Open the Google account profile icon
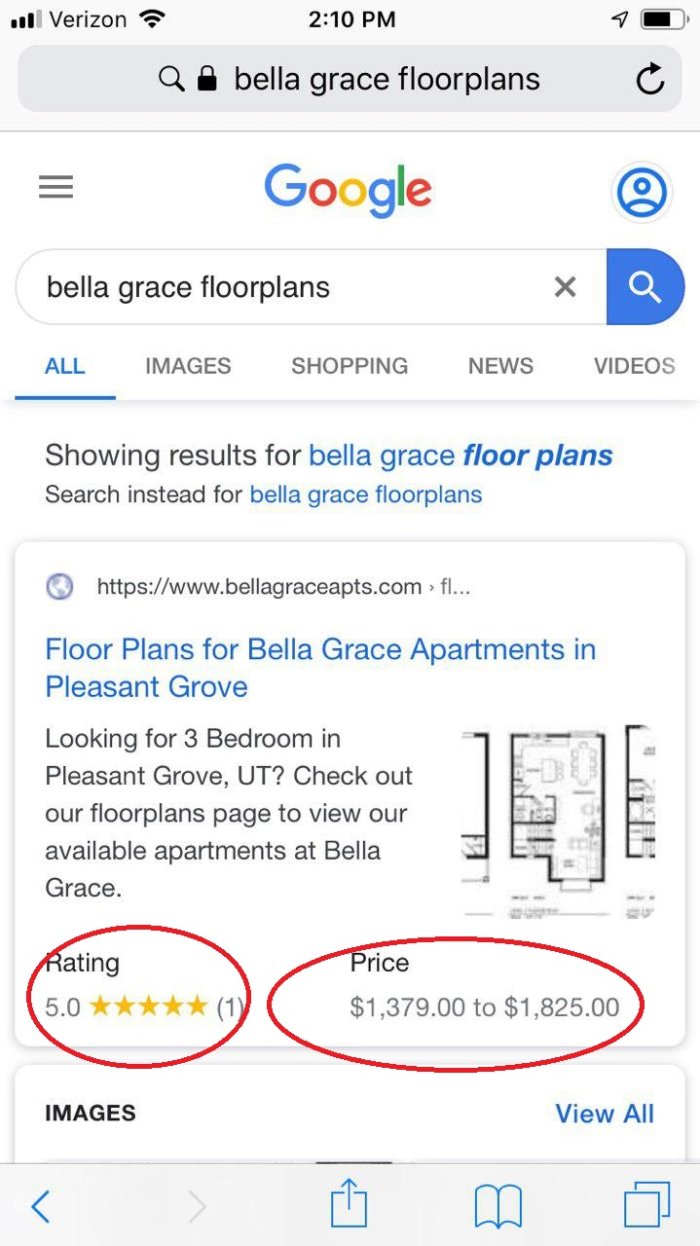This screenshot has height=1246, width=700. tap(641, 191)
